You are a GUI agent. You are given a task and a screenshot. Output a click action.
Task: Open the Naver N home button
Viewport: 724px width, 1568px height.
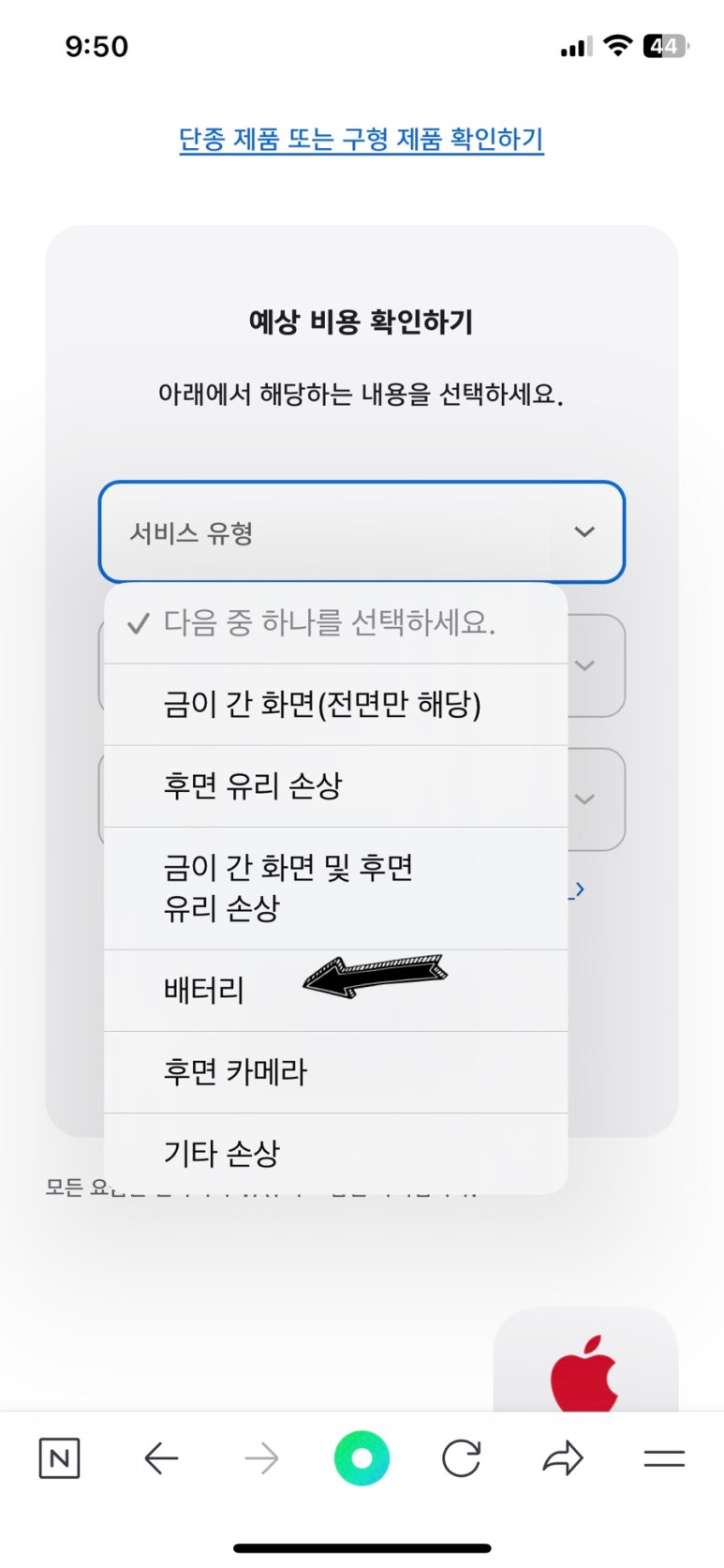[x=59, y=1458]
